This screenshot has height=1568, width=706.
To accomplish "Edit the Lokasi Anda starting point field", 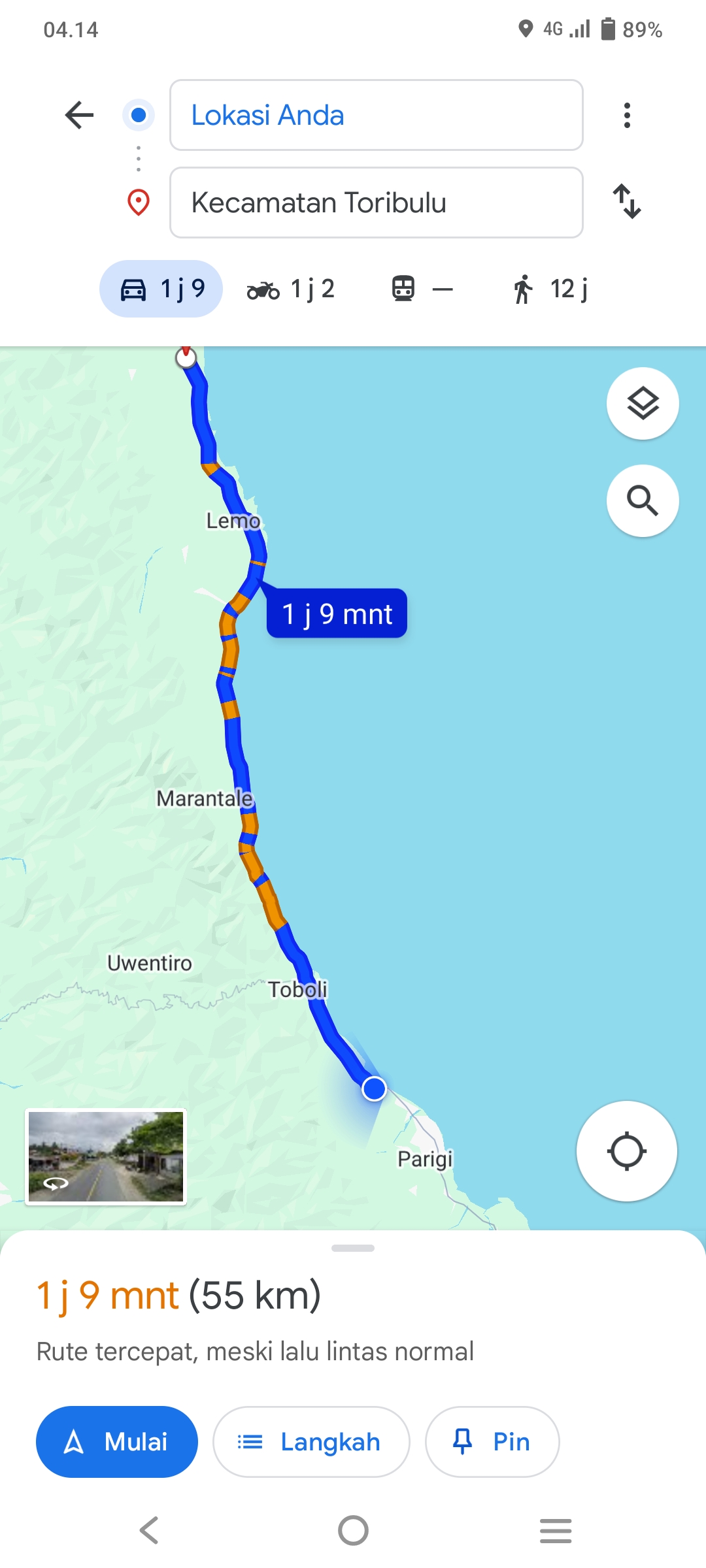I will tap(377, 115).
